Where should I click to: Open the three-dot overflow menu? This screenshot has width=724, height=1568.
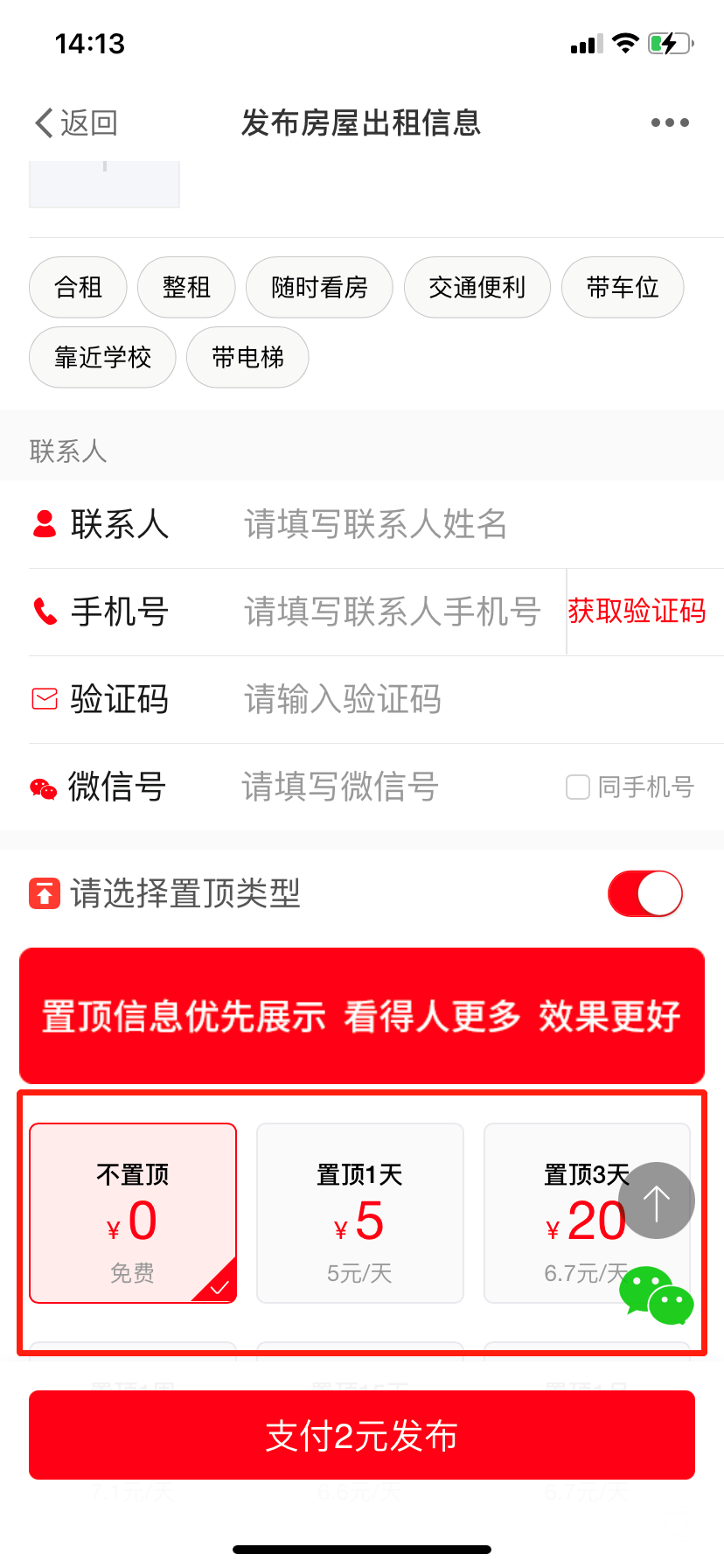click(x=670, y=123)
